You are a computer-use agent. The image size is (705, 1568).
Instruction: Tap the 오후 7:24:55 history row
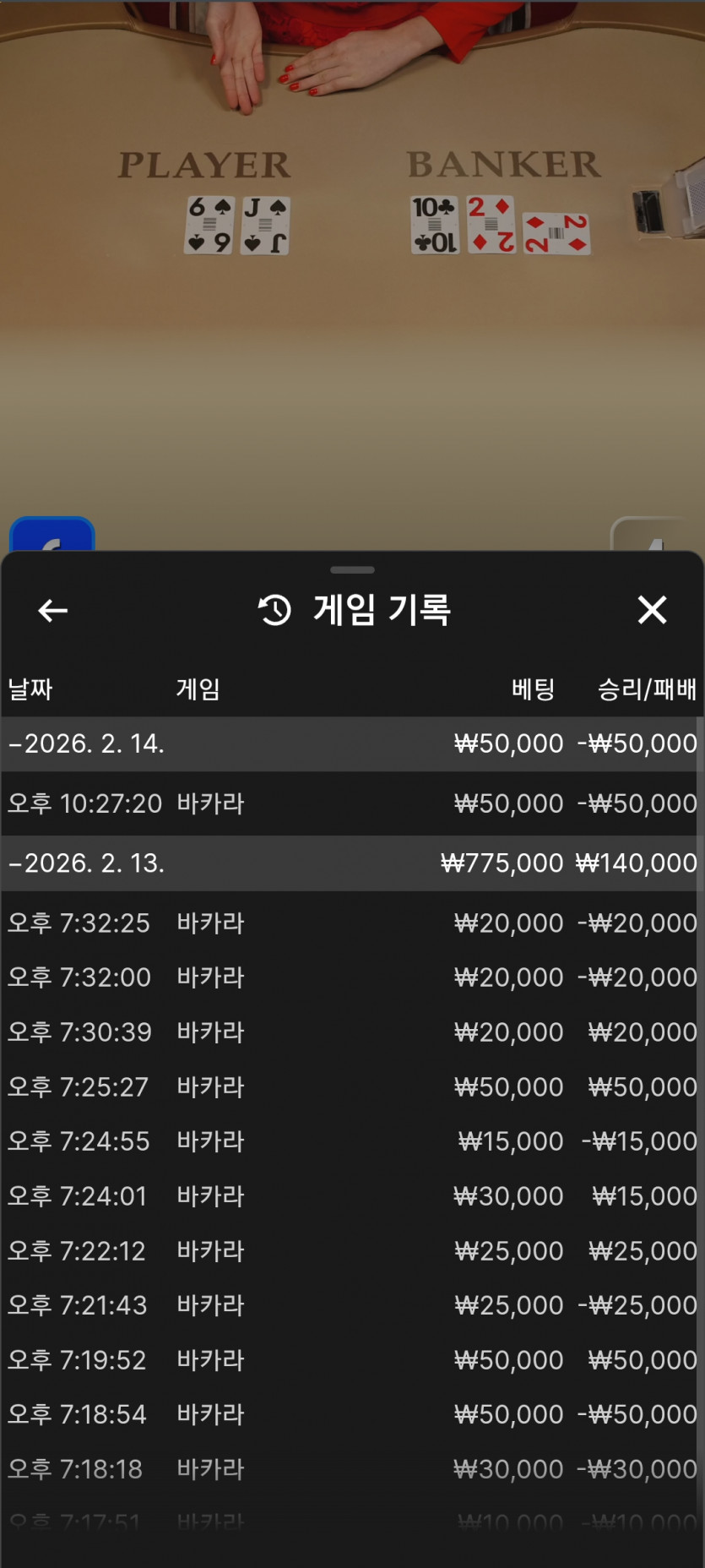(x=352, y=1141)
